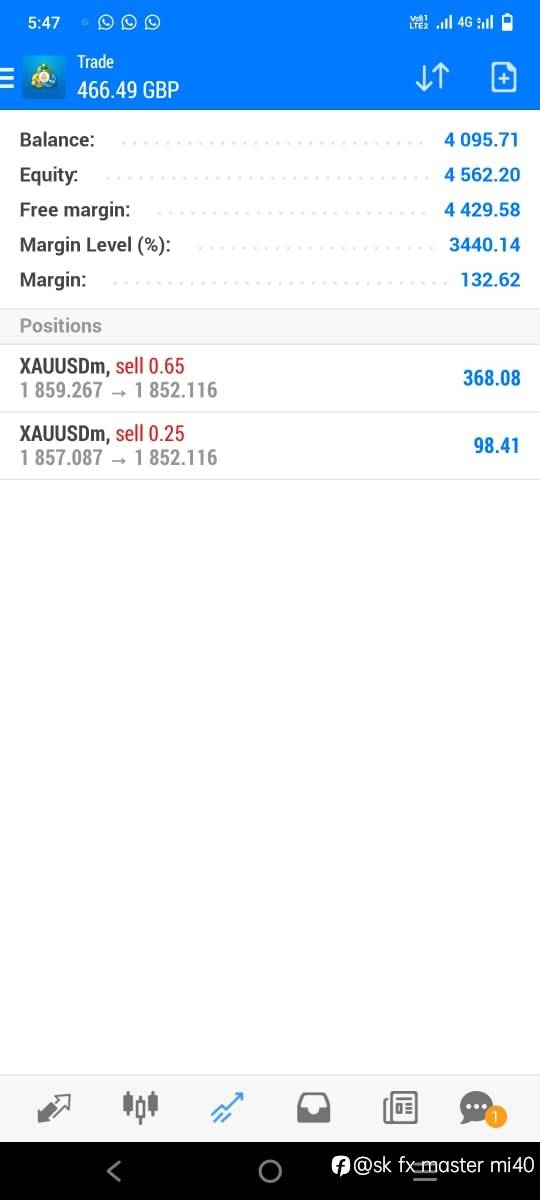Open the XAUUSDm sell 0.65 position

(270, 378)
